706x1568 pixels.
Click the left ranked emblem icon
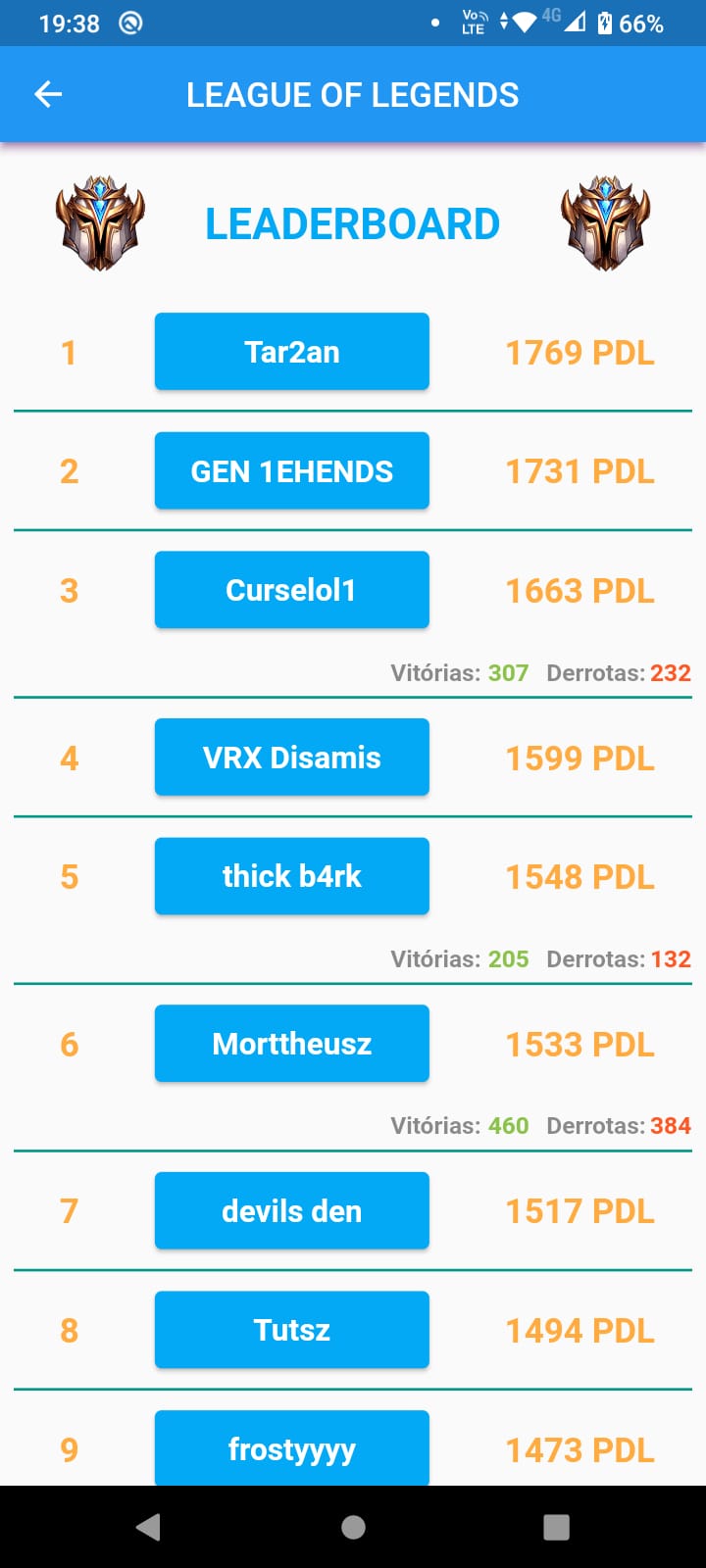[99, 222]
